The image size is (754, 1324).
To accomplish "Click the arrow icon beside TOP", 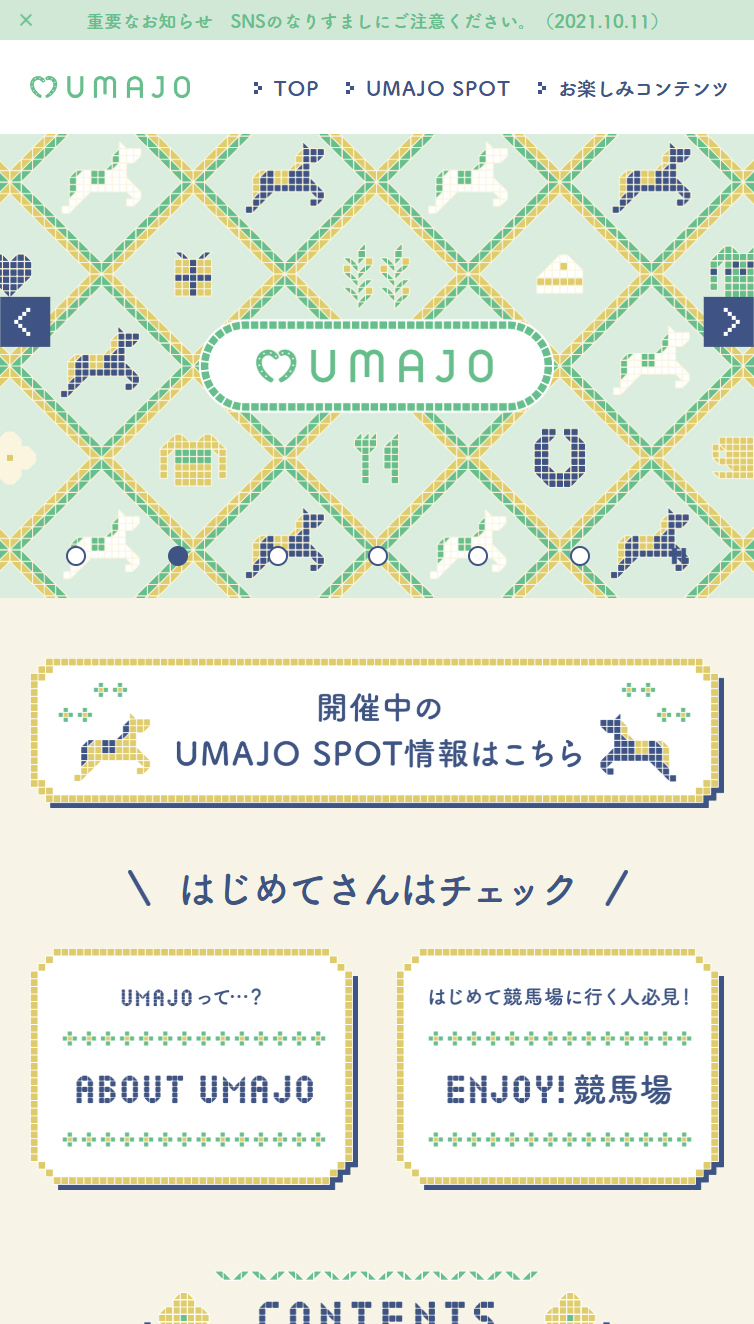I will click(x=257, y=88).
